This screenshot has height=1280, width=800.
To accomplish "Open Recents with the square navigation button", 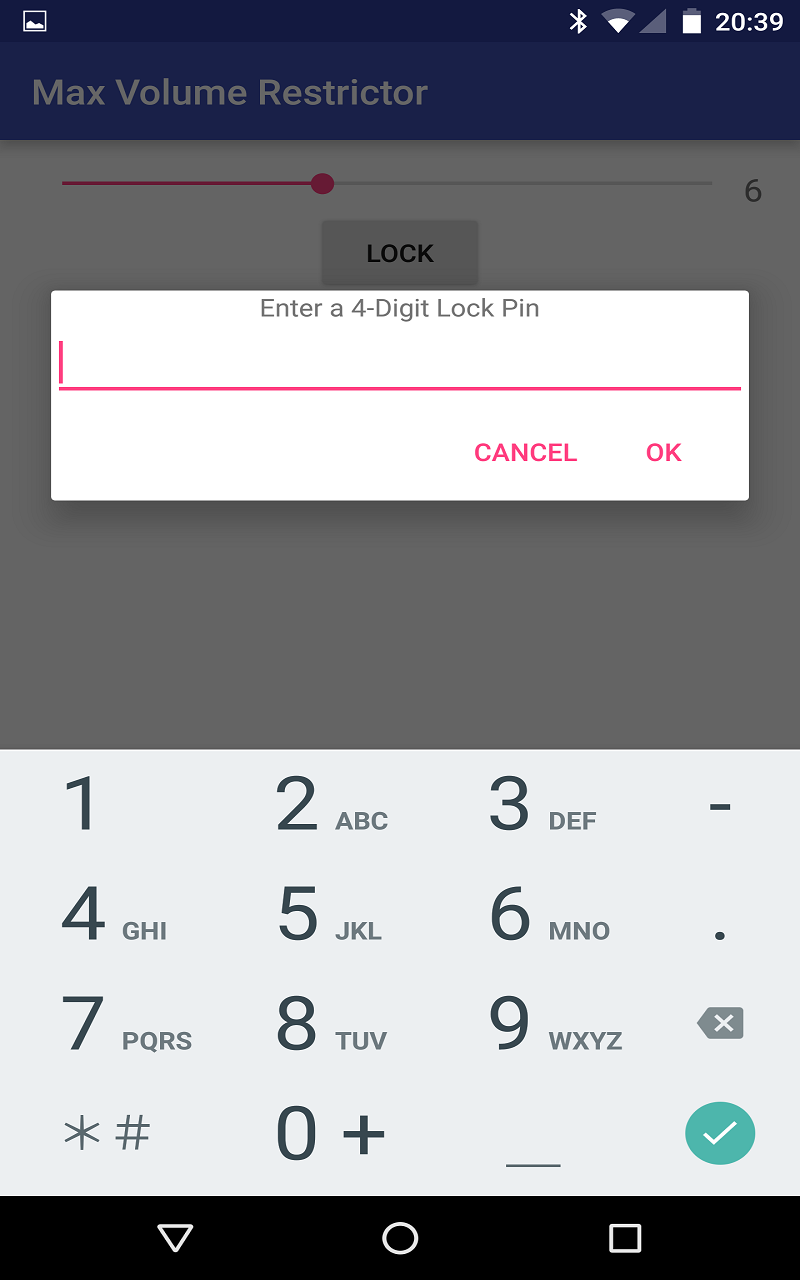I will [625, 1238].
